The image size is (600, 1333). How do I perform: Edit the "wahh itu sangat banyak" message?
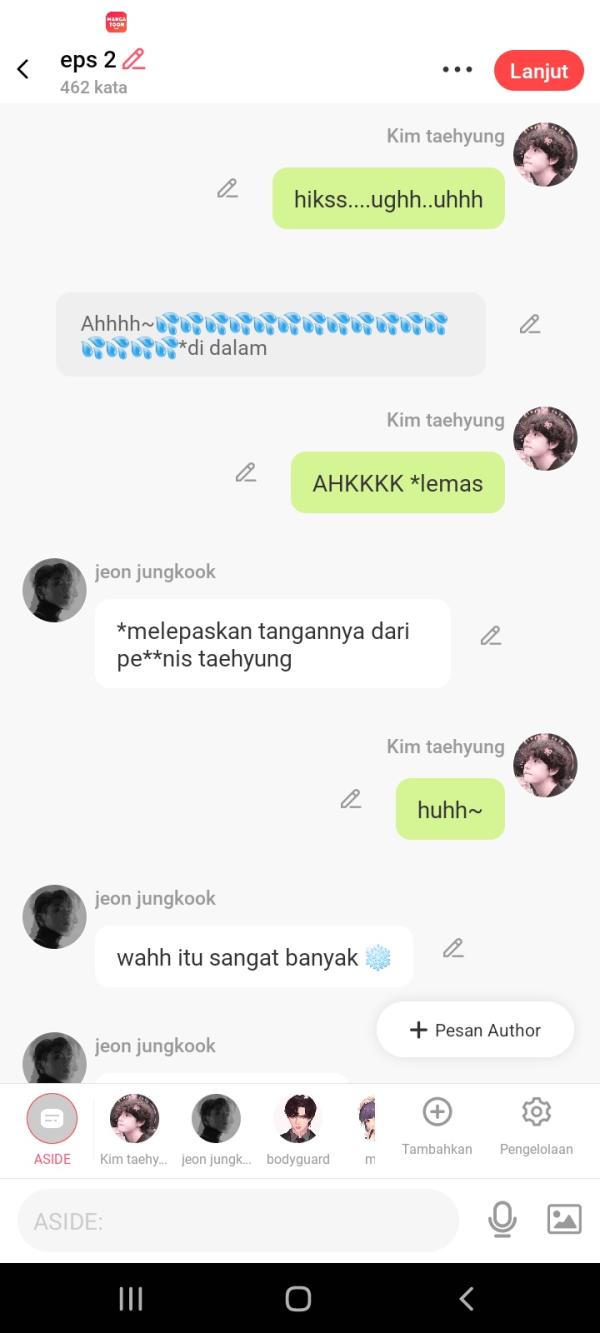[454, 948]
